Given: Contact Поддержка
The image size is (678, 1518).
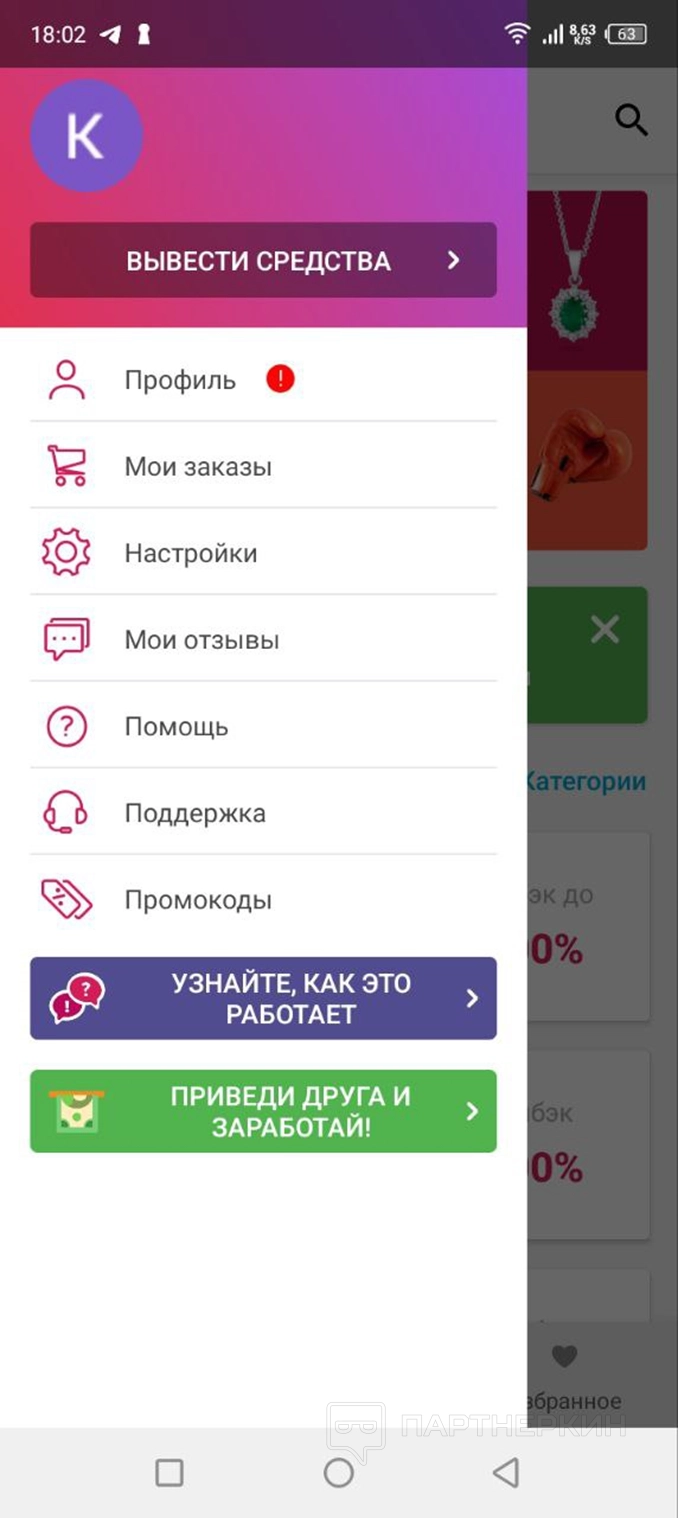Looking at the screenshot, I should 195,813.
